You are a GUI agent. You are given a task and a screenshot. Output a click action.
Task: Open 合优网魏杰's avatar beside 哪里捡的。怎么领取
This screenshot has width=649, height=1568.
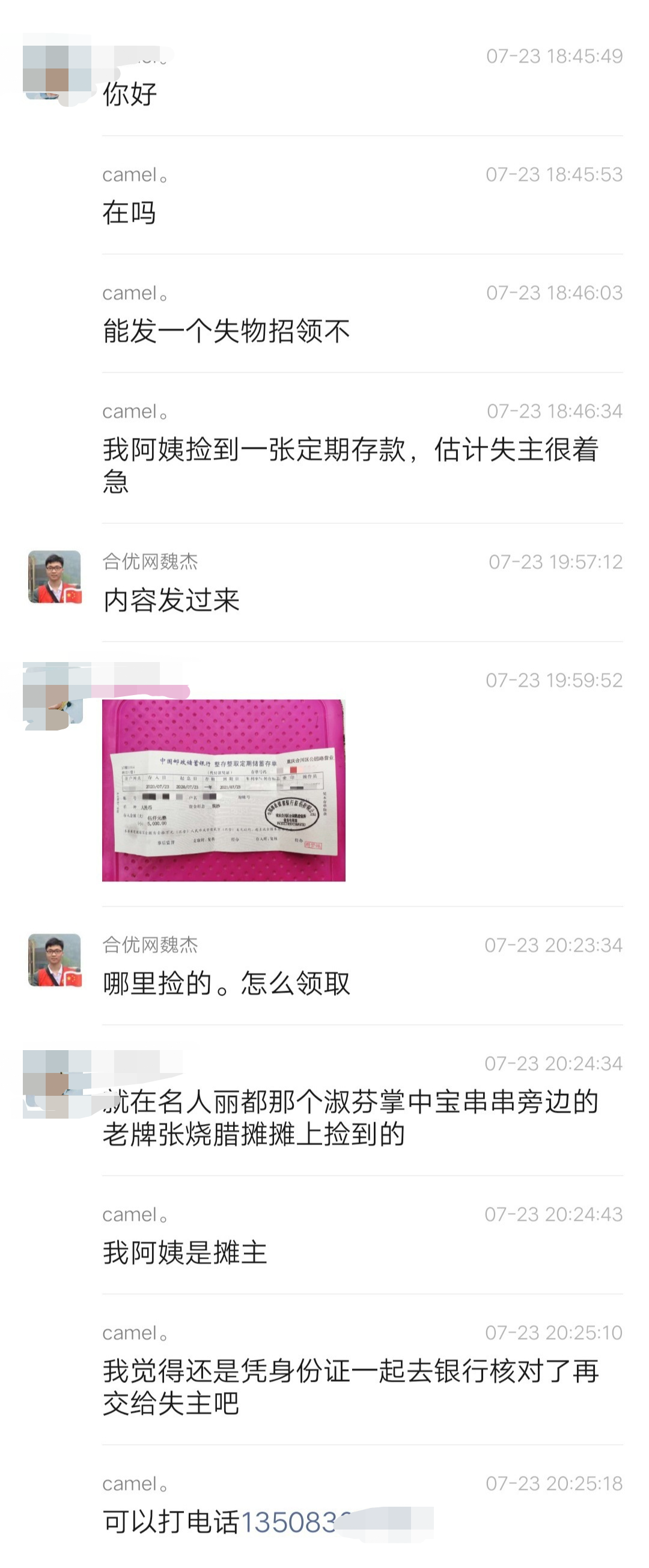pyautogui.click(x=55, y=960)
